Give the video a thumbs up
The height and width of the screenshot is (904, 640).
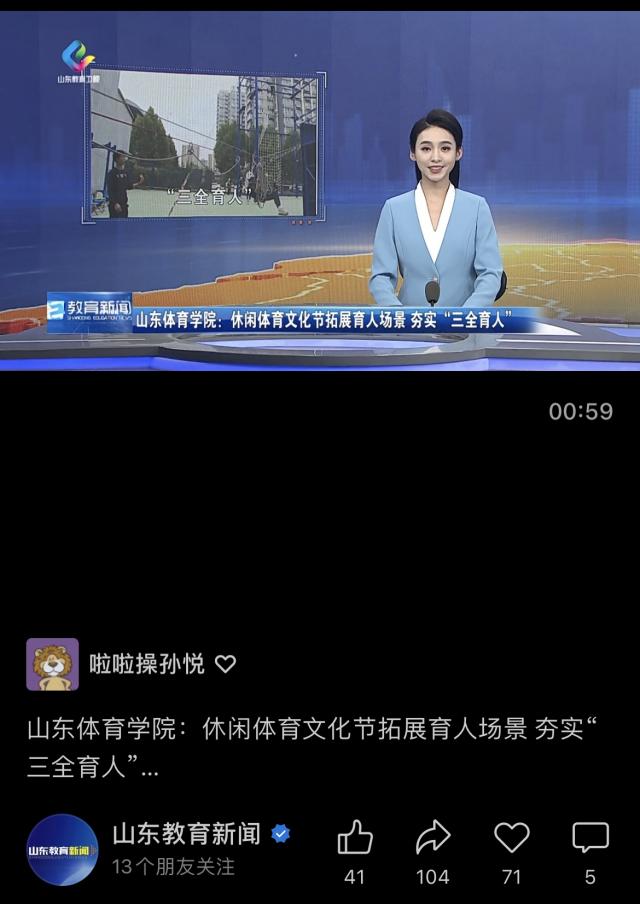pyautogui.click(x=355, y=838)
